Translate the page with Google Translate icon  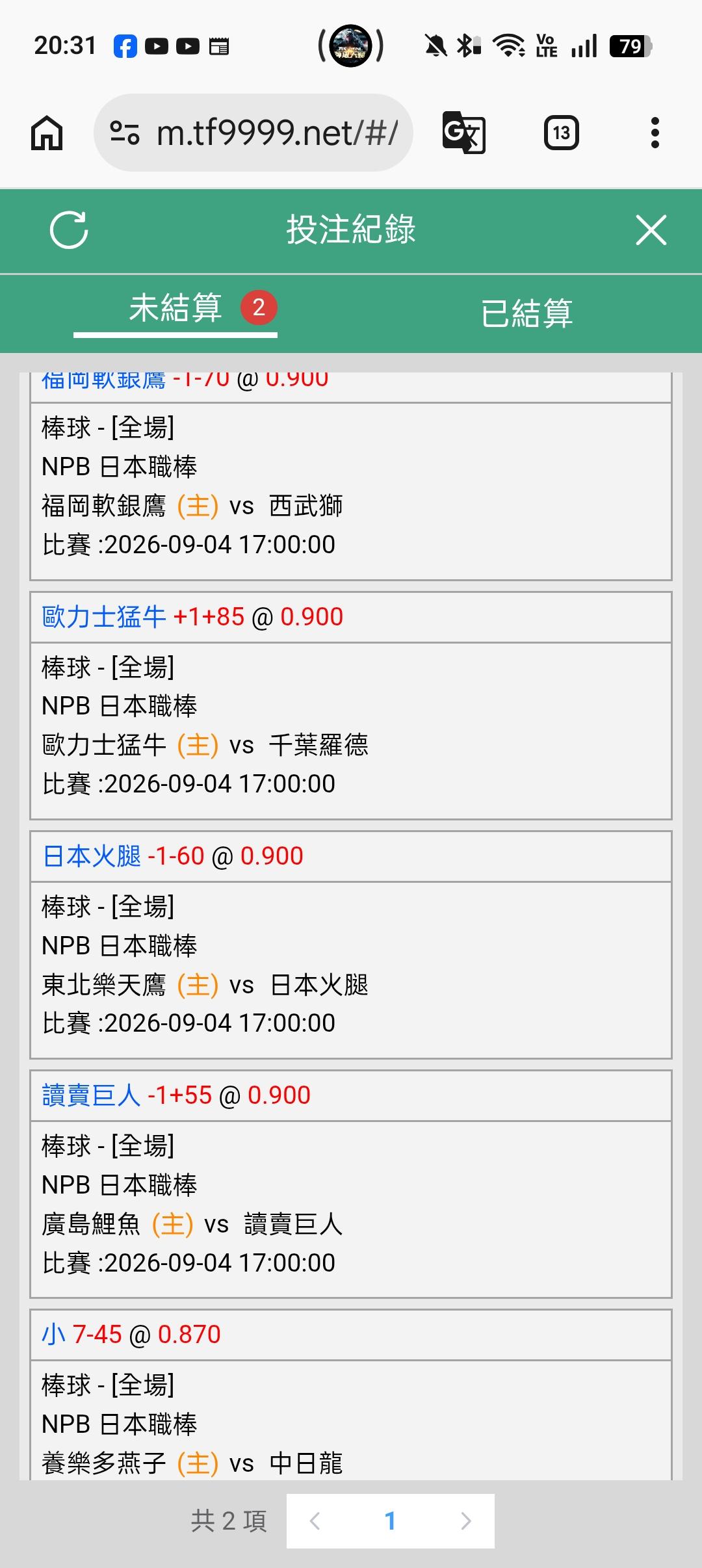463,133
